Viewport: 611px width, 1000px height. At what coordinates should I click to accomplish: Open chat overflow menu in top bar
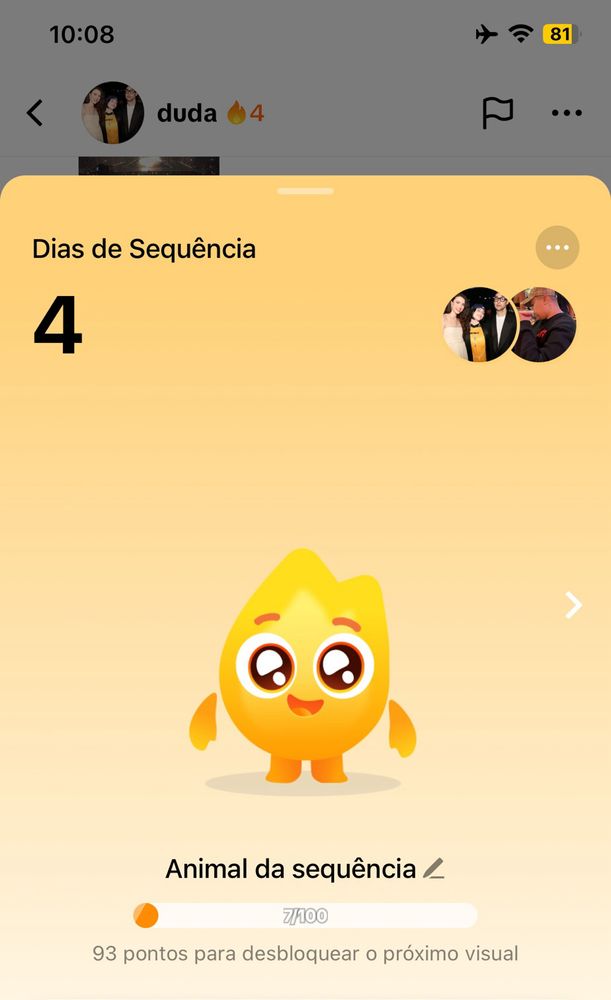[x=566, y=113]
